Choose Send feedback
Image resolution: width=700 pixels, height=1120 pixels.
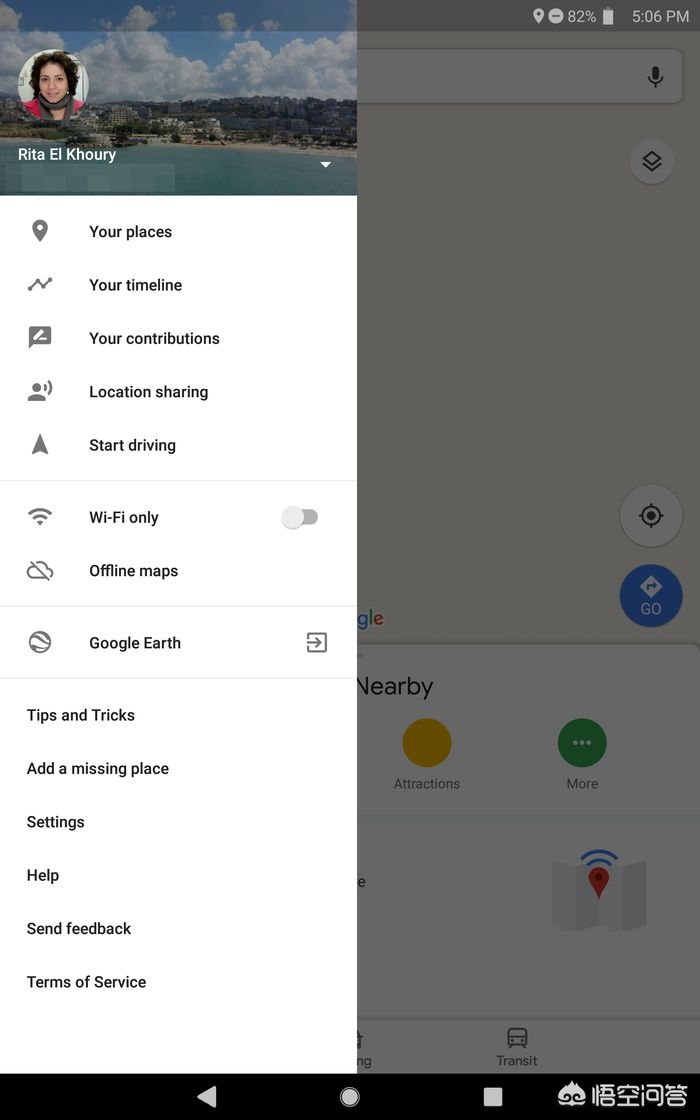(79, 929)
